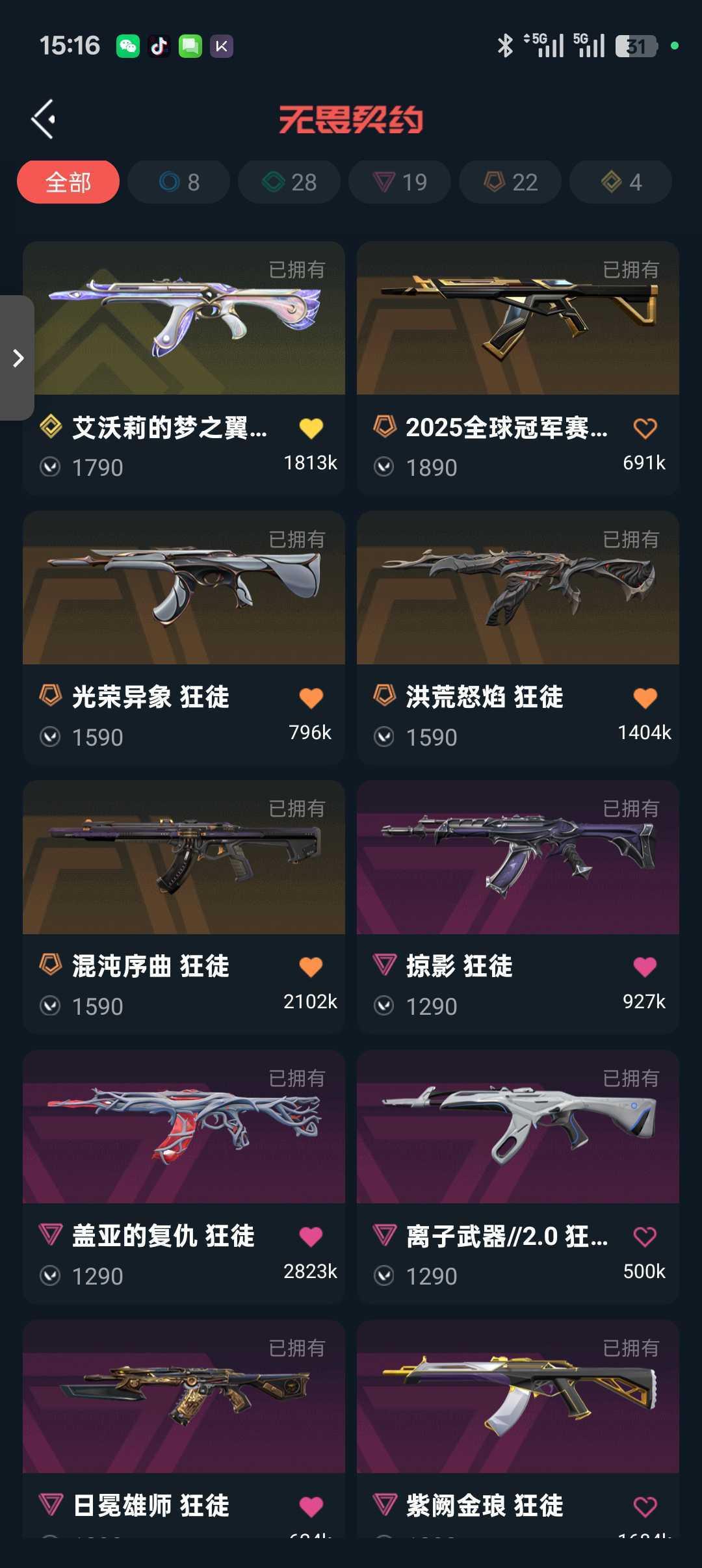Filter by the tier showing 28 skins
Screen dimensions: 702x1568
[x=289, y=182]
